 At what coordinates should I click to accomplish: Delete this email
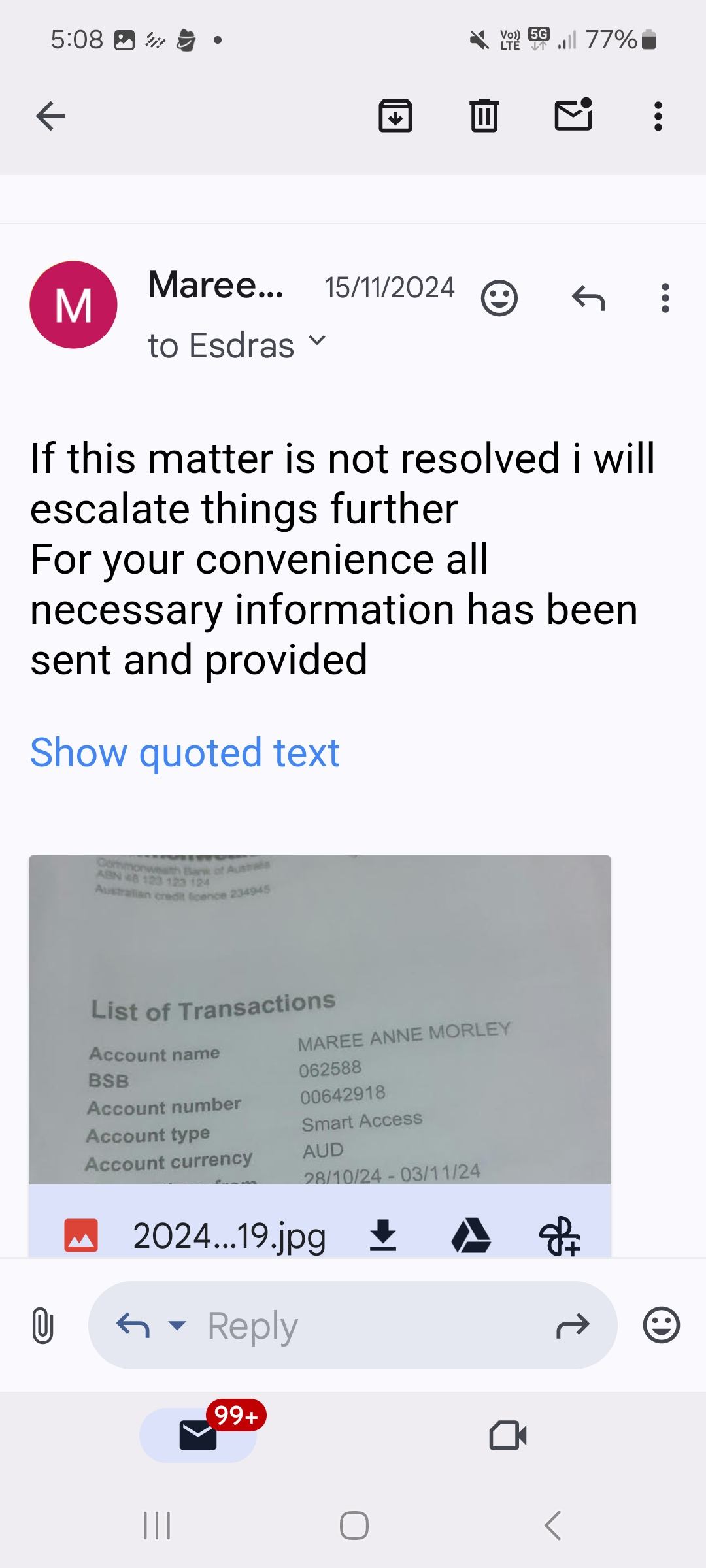coord(484,116)
